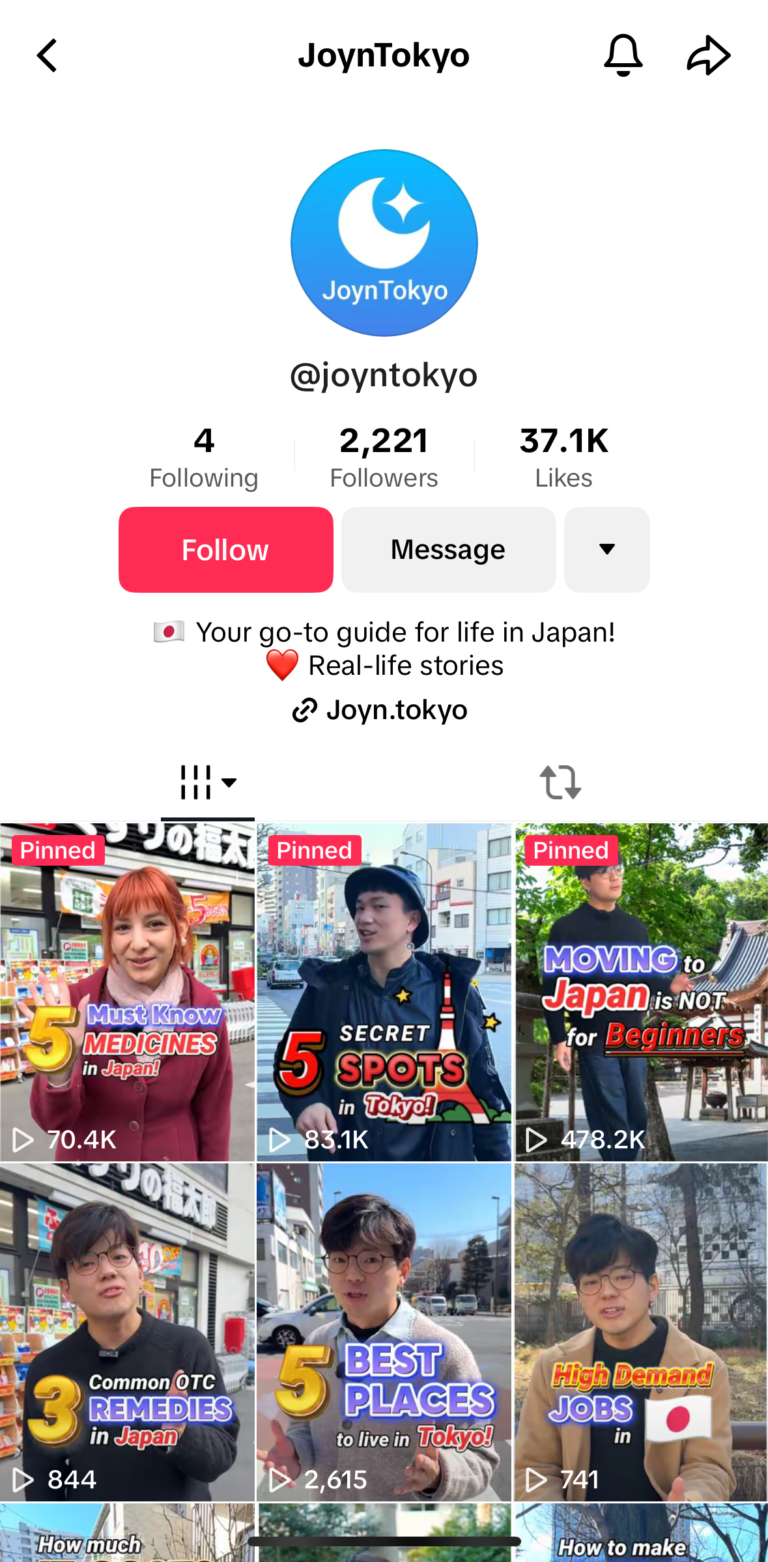The height and width of the screenshot is (1562, 768).
Task: Switch to the videos grid tab
Action: [207, 782]
